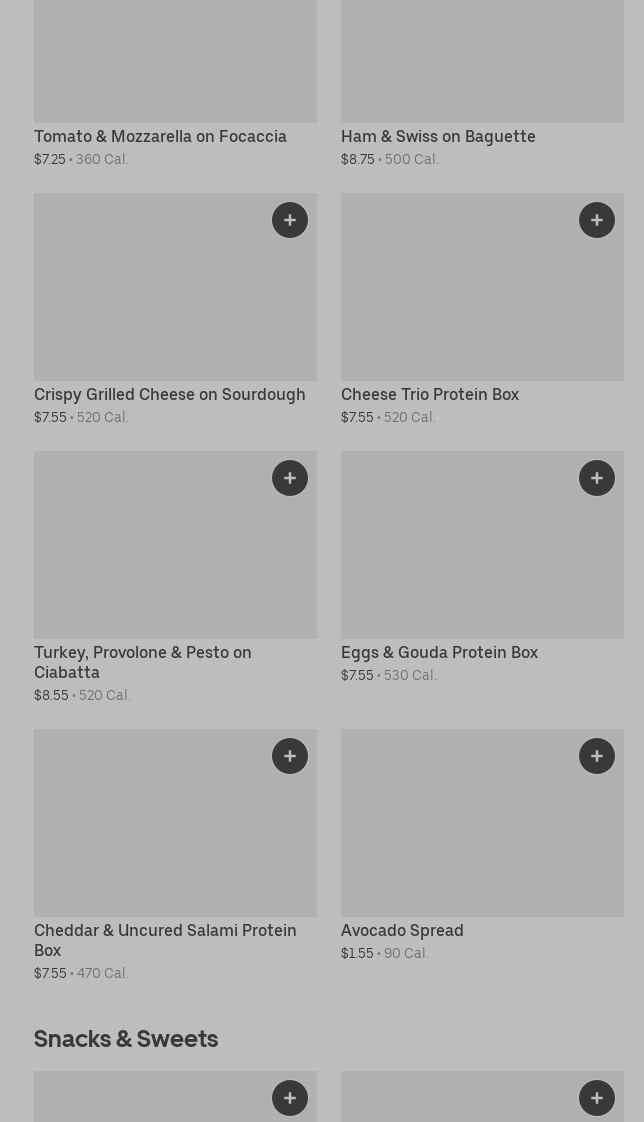The image size is (644, 1122).
Task: Add Crispy Grilled Cheese on Sourdough to order
Action: [290, 220]
